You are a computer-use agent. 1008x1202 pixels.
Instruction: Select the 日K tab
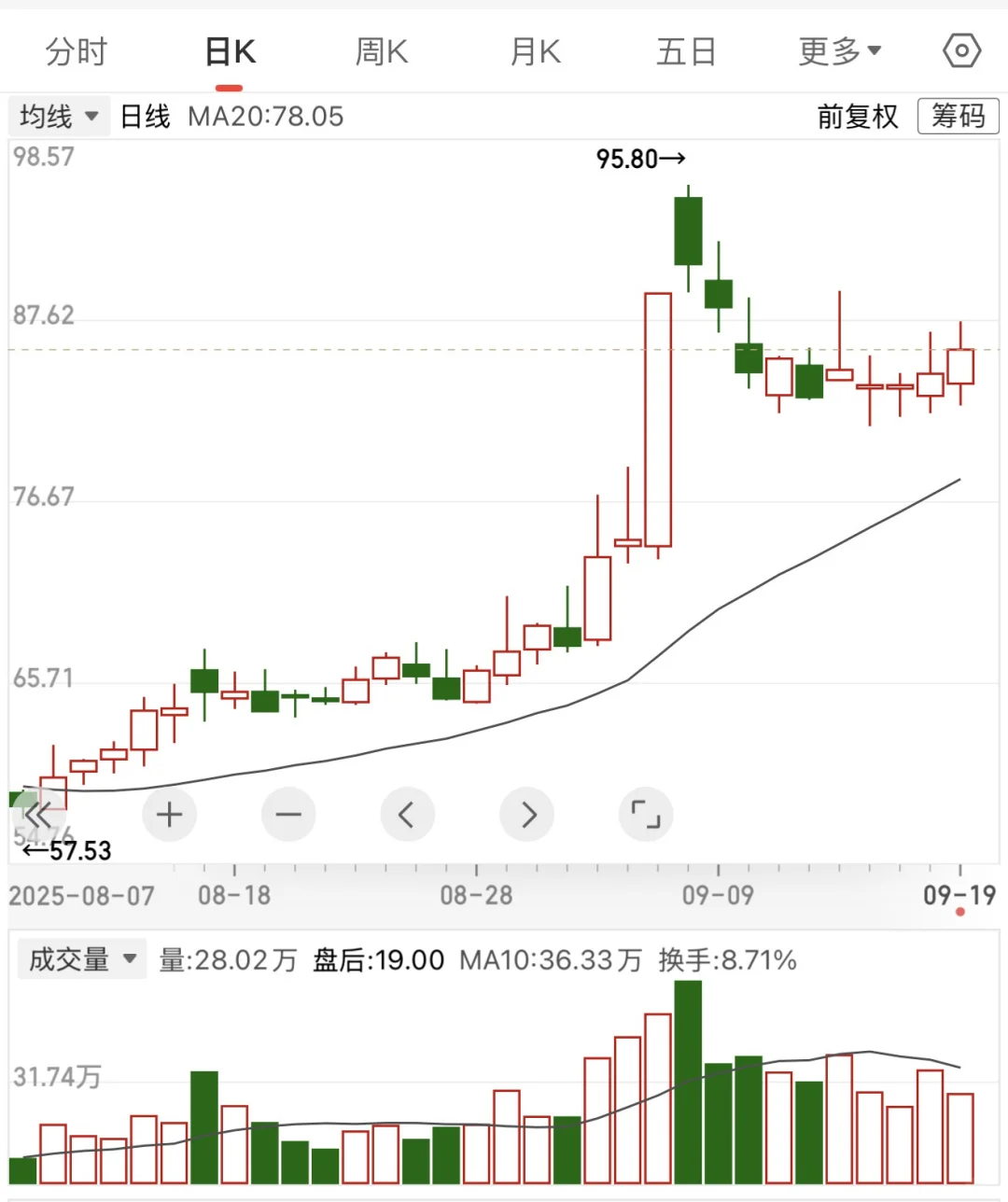[x=230, y=51]
